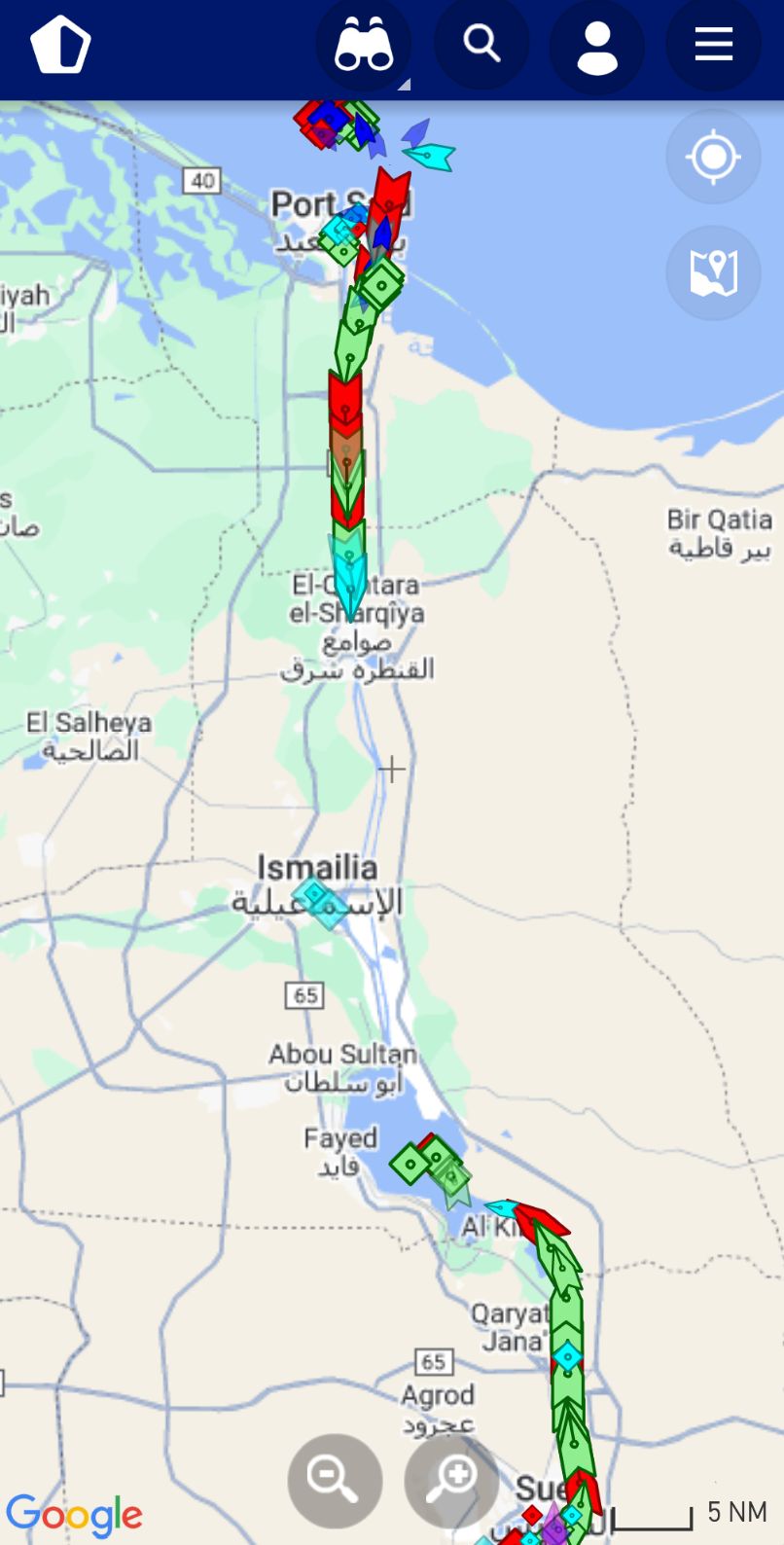
Task: Center map on my location
Action: pos(713,157)
